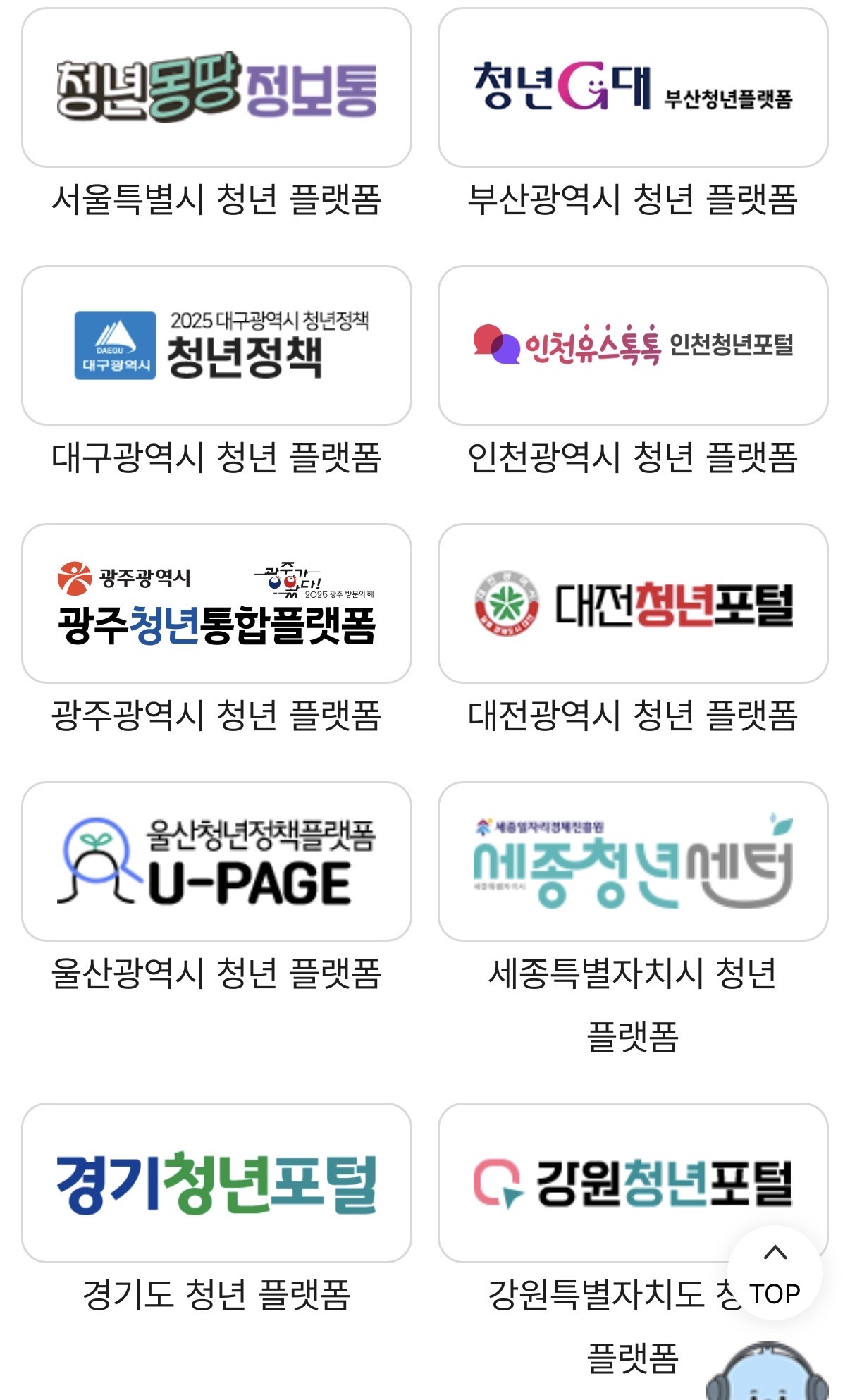This screenshot has width=850, height=1400.
Task: Open the Seoul youth platform card
Action: (x=216, y=87)
